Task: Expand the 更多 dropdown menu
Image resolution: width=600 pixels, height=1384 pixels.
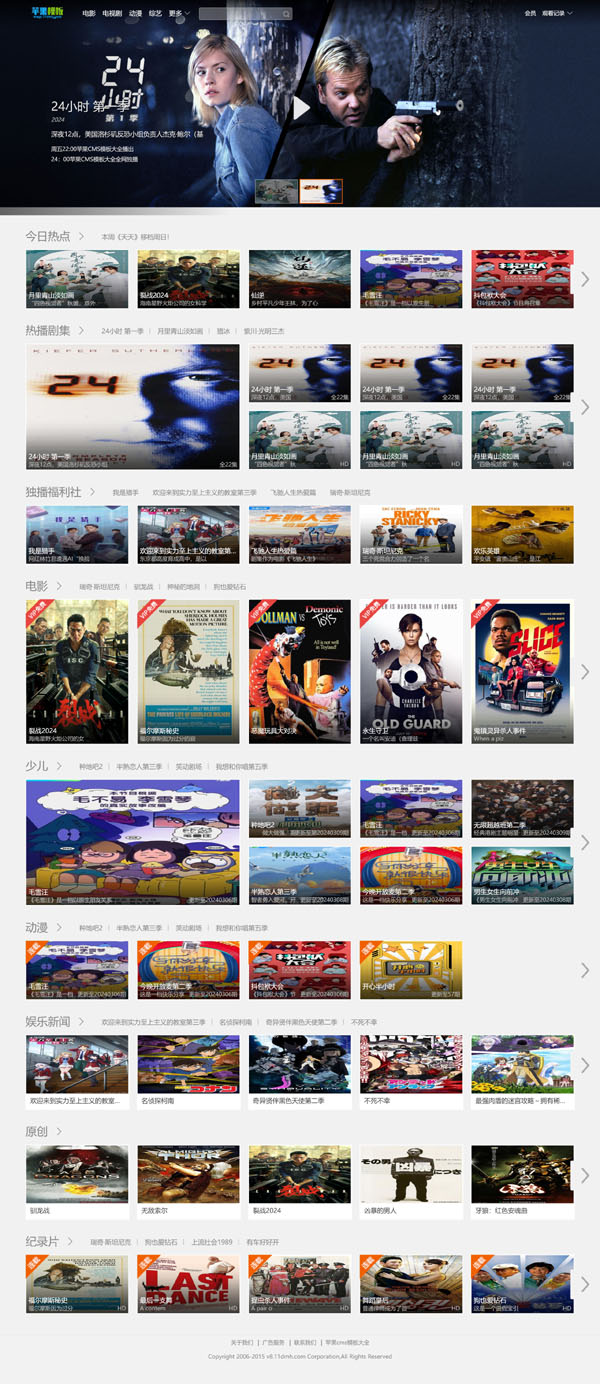Action: coord(179,14)
